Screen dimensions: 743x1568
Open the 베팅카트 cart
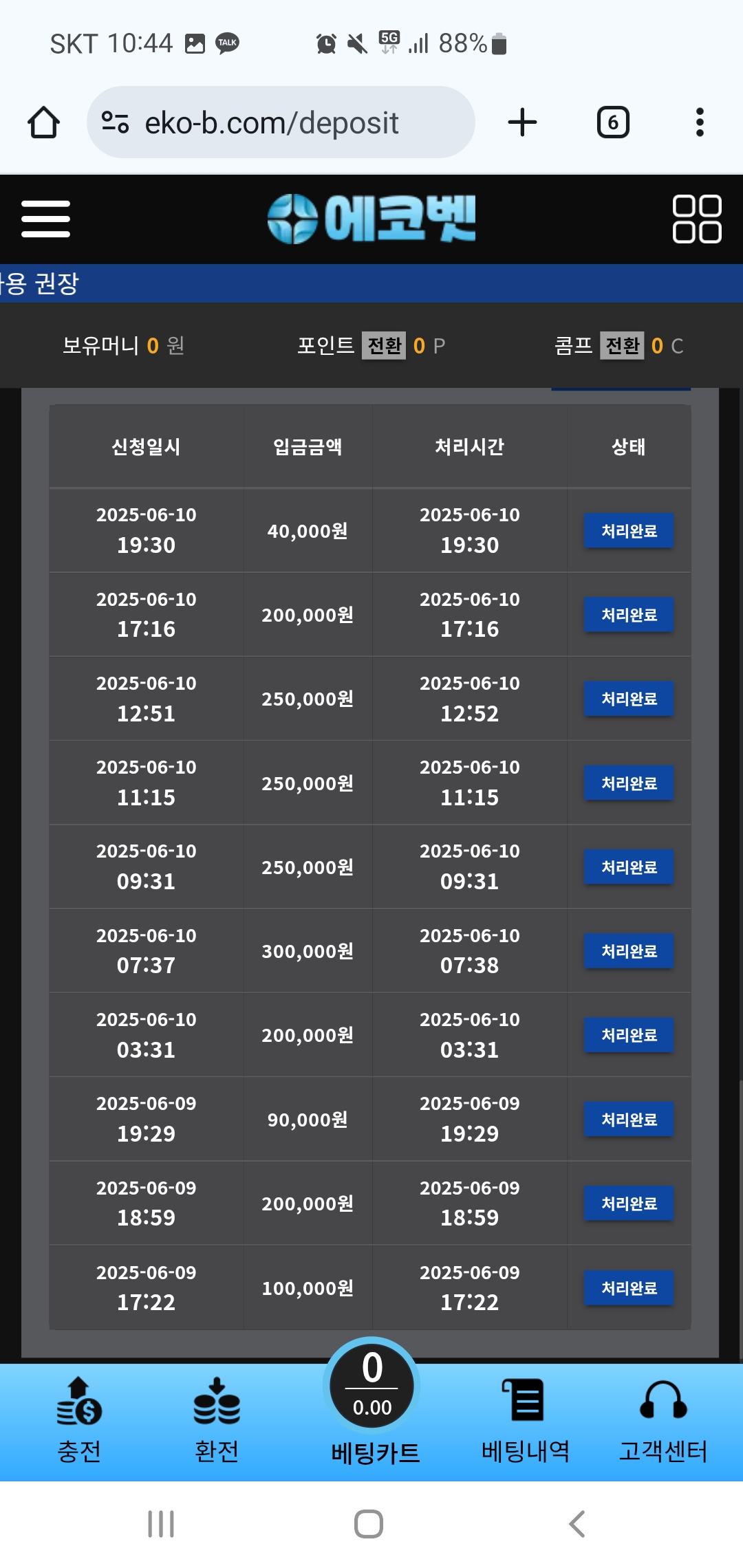372,1403
